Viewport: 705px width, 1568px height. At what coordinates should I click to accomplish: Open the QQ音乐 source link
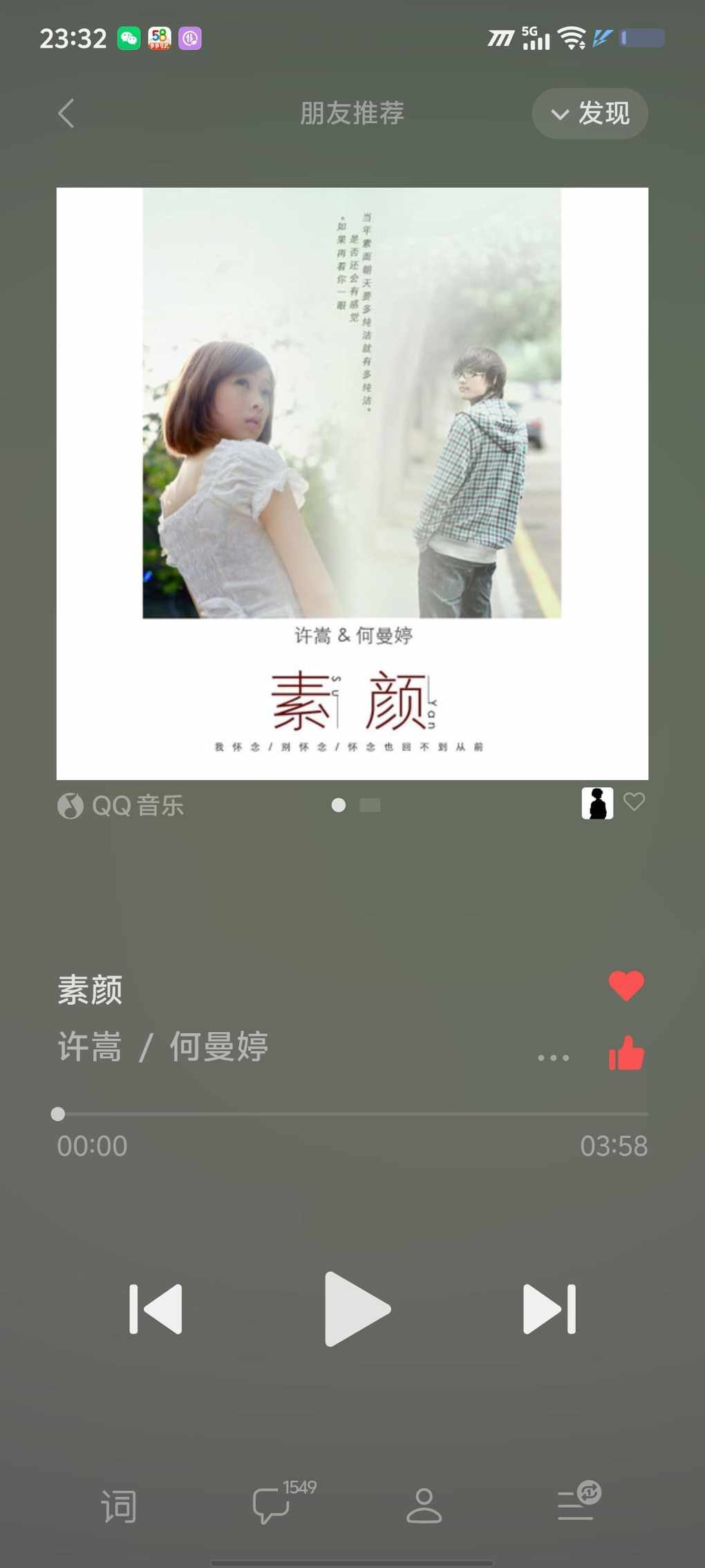(121, 805)
